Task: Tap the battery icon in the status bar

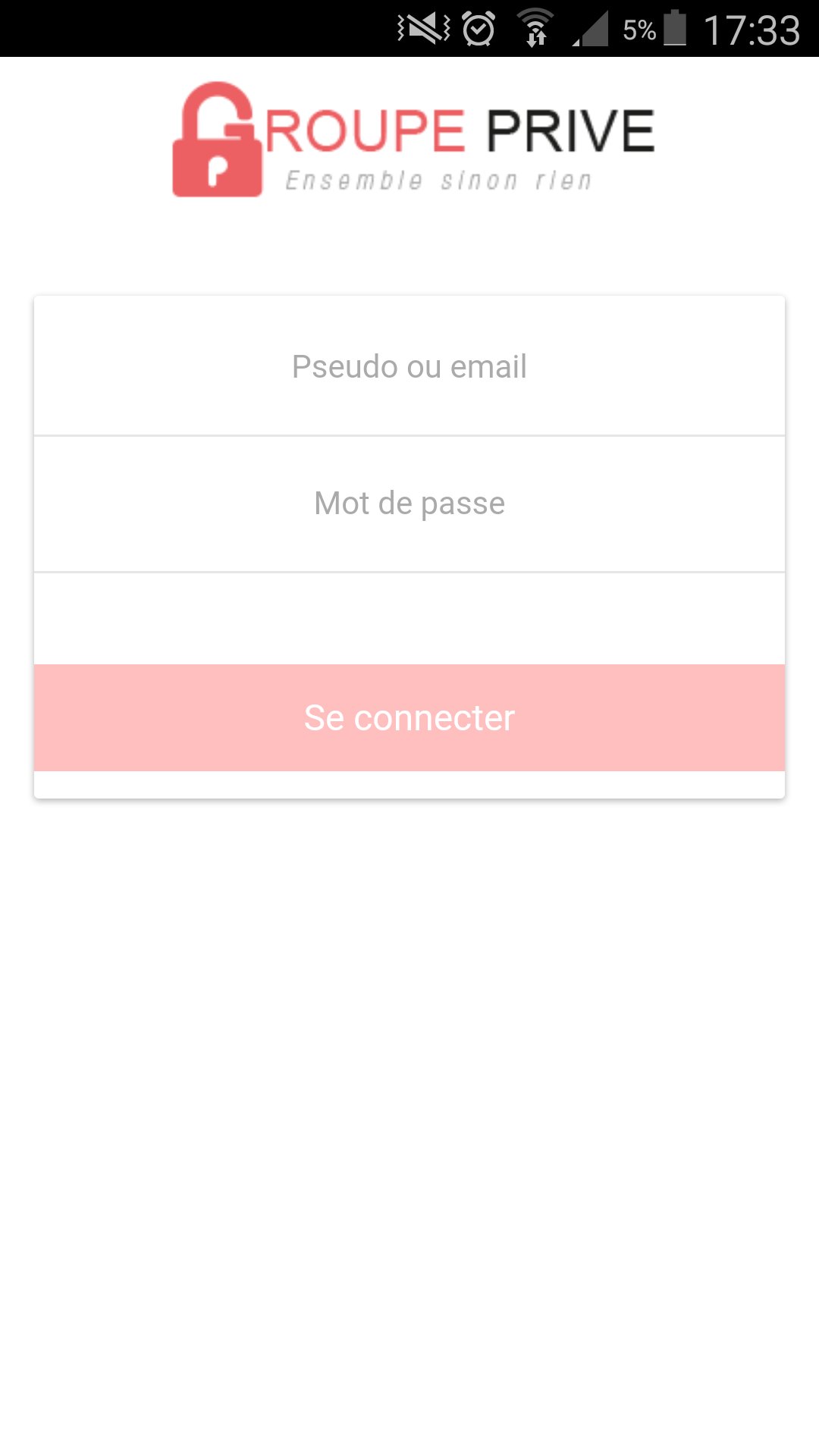Action: point(673,29)
